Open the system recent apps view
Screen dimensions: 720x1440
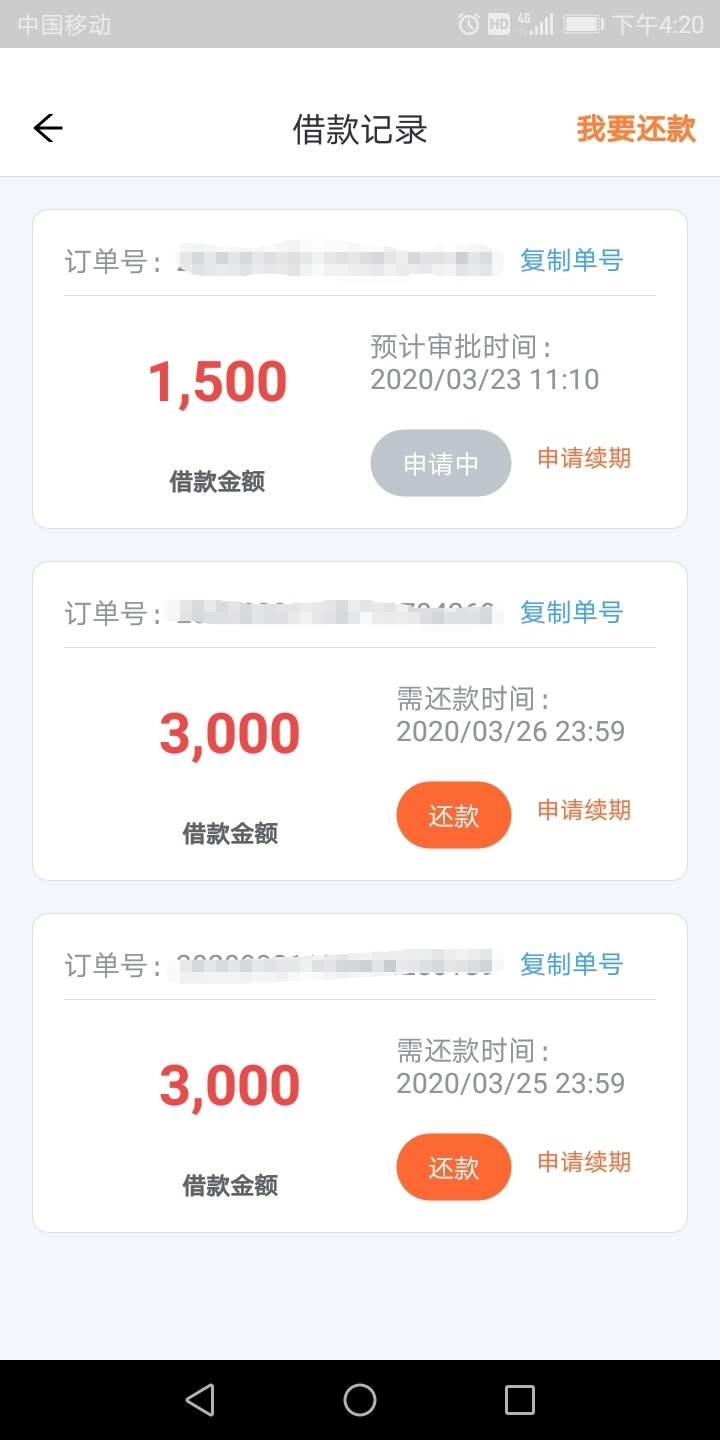(x=520, y=1400)
